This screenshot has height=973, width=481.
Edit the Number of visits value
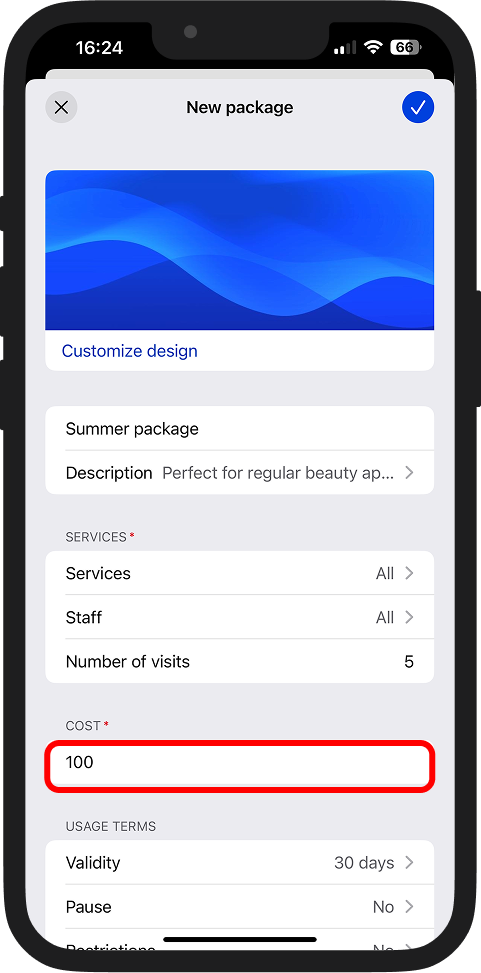click(x=240, y=661)
